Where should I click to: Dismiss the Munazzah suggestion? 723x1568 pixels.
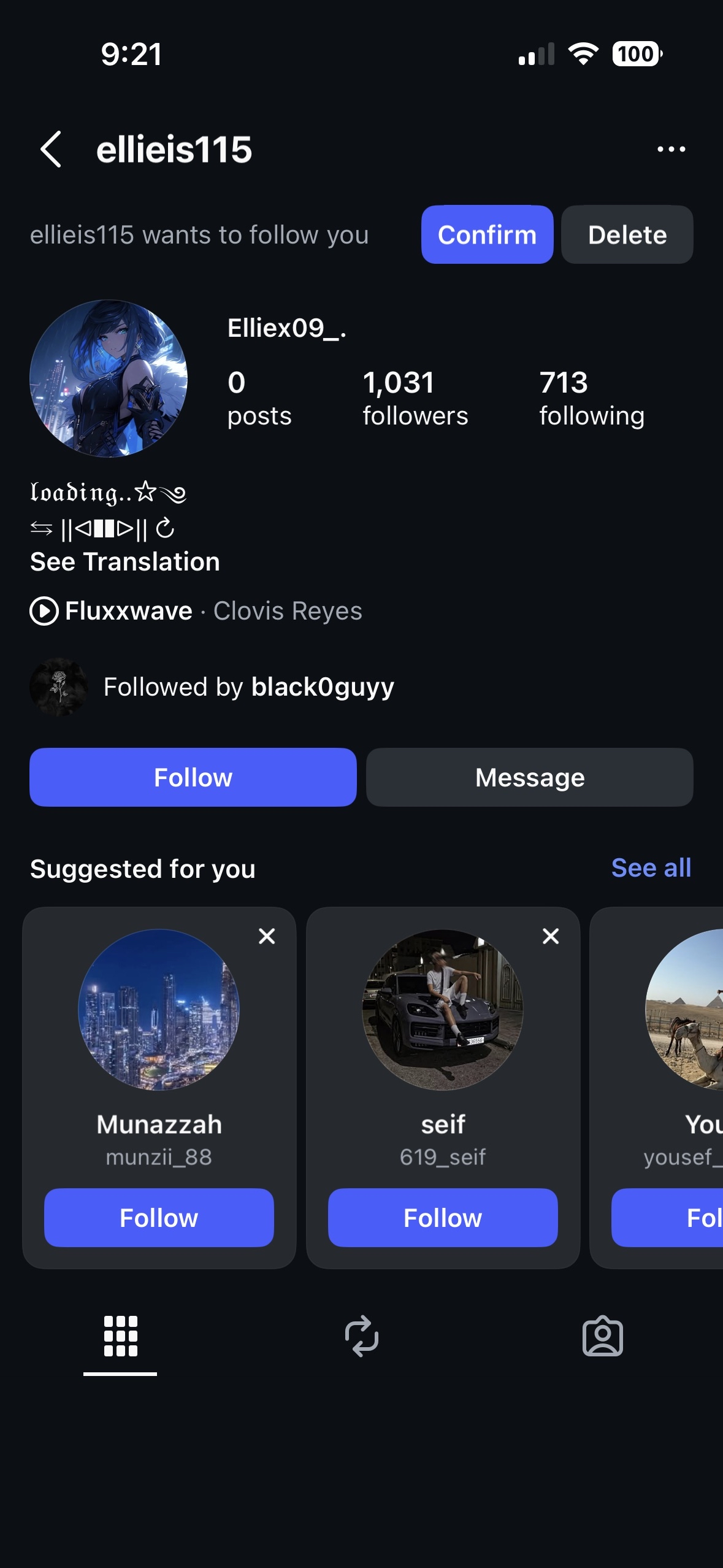(x=267, y=936)
